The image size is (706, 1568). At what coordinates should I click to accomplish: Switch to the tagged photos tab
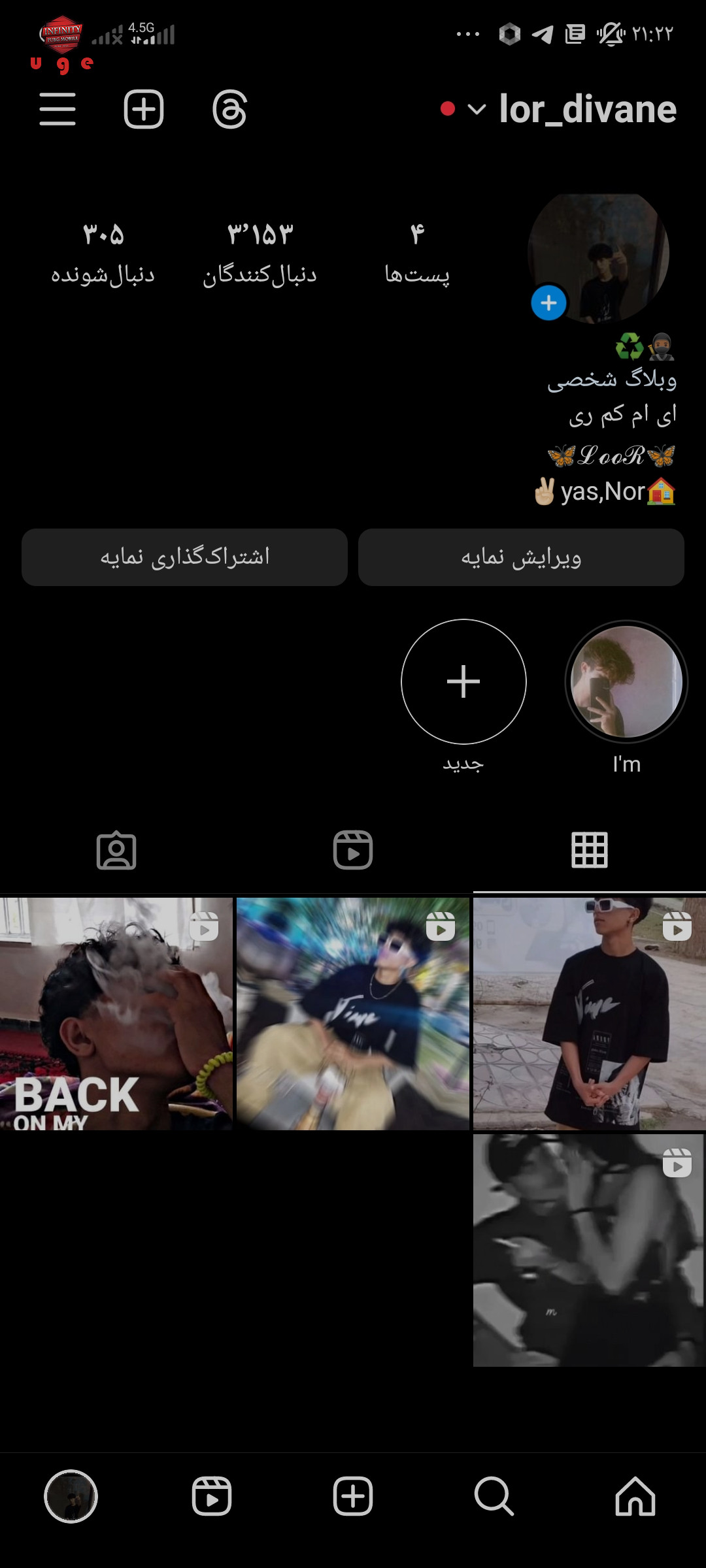116,850
